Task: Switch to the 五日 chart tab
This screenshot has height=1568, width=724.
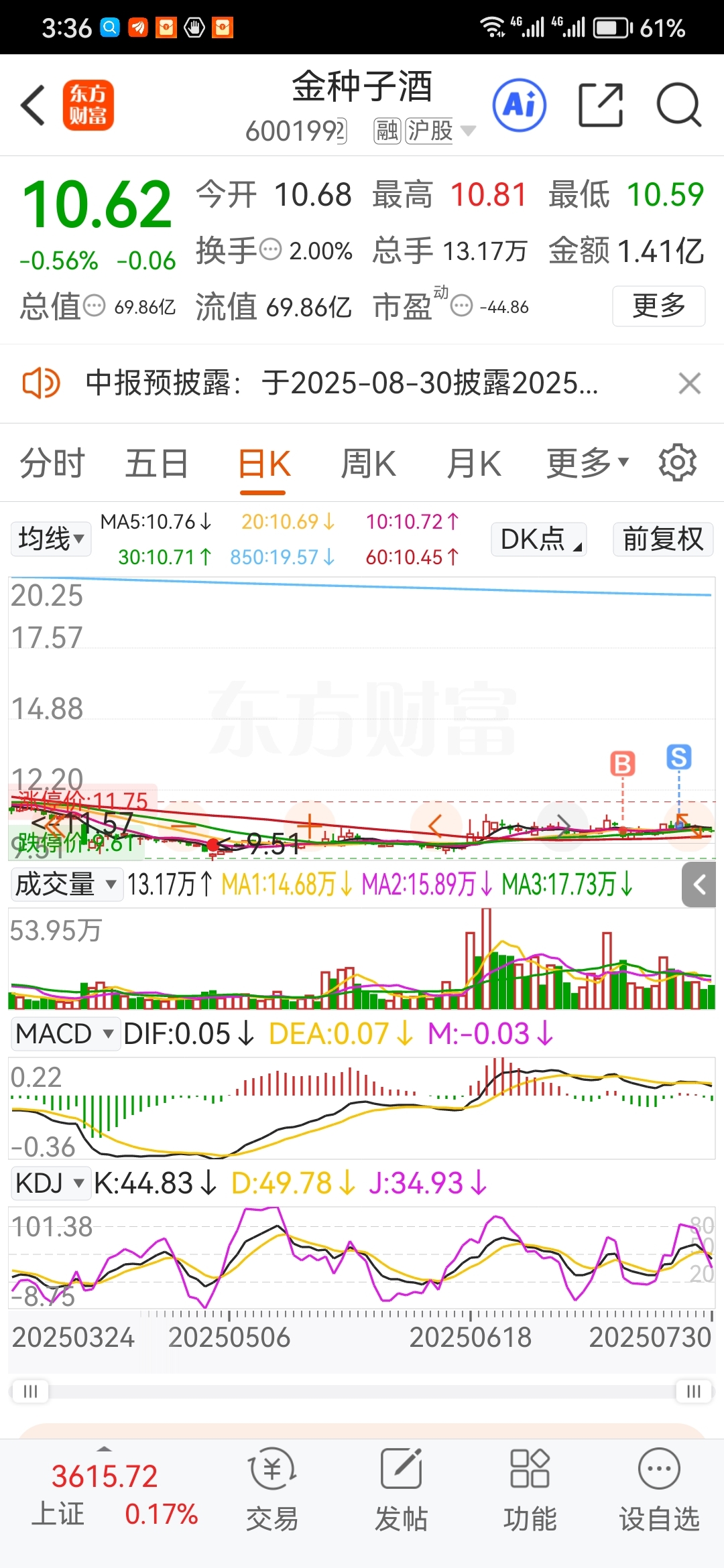Action: 157,464
